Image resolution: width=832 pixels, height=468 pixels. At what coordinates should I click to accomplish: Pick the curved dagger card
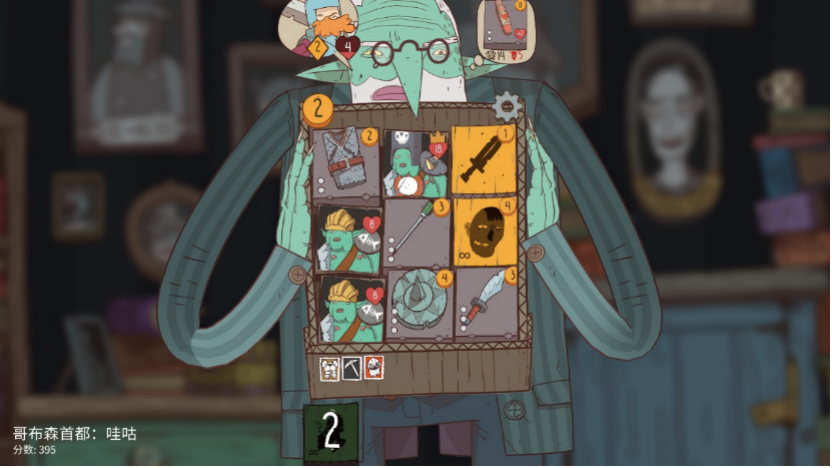tap(485, 302)
